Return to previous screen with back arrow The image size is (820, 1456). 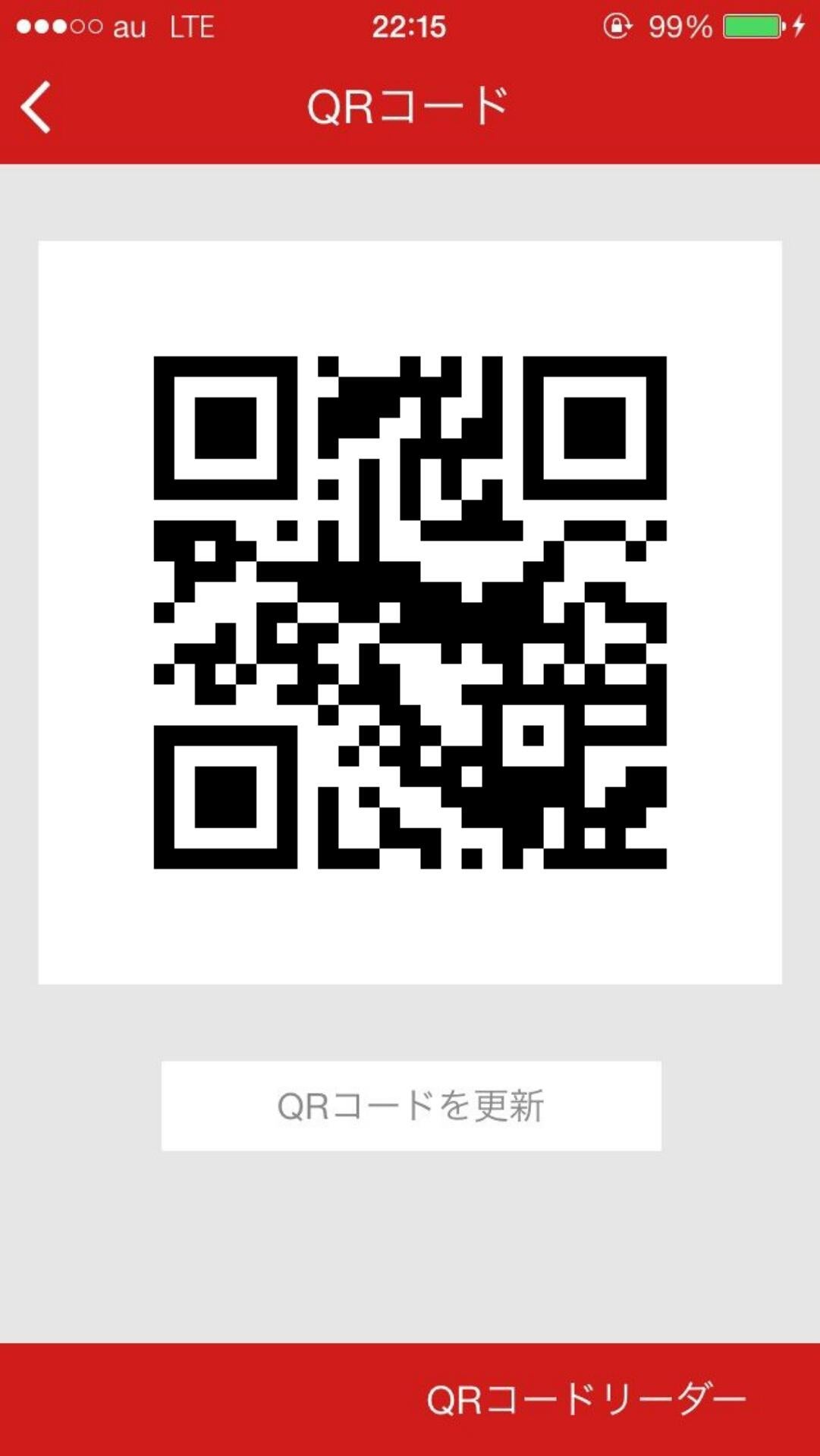[x=36, y=106]
